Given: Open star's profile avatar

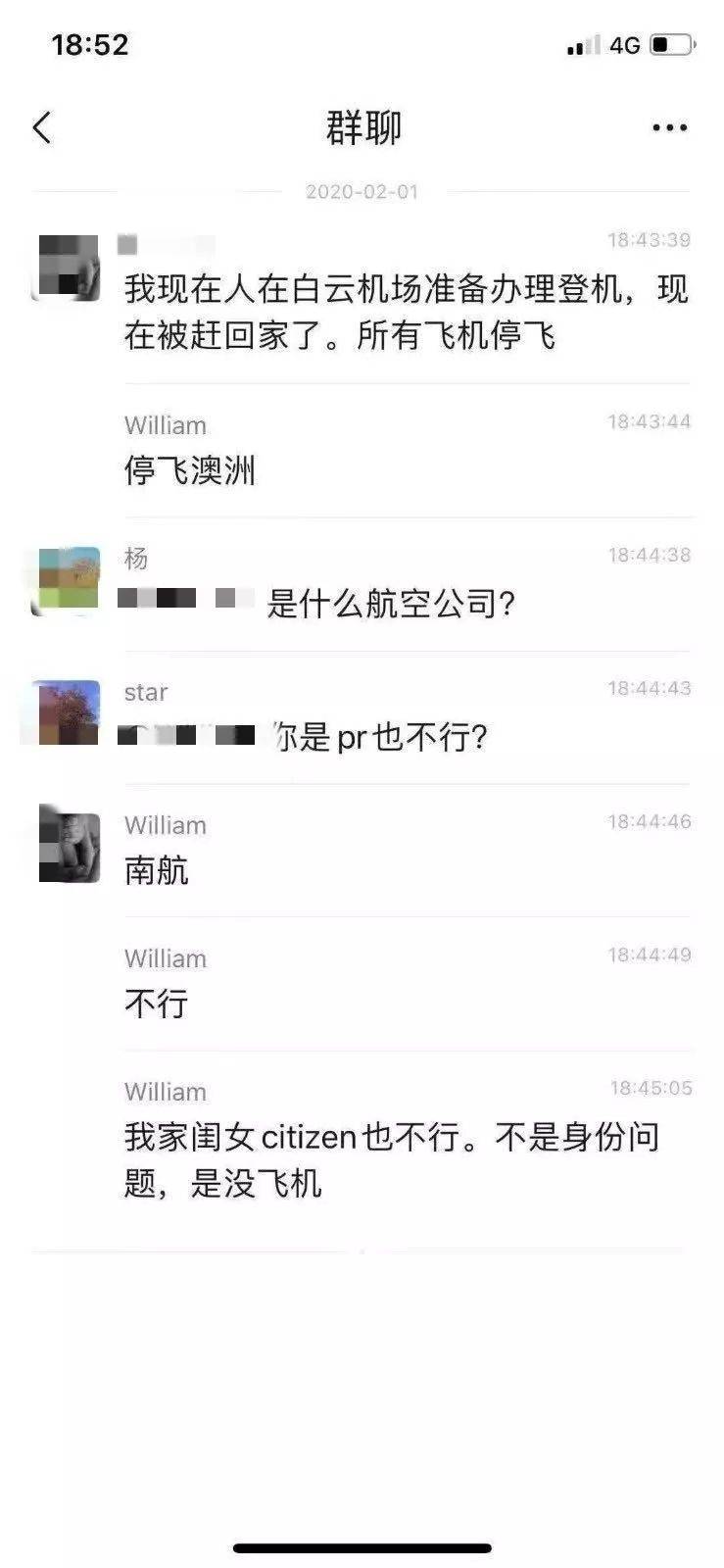Looking at the screenshot, I should coord(67,712).
